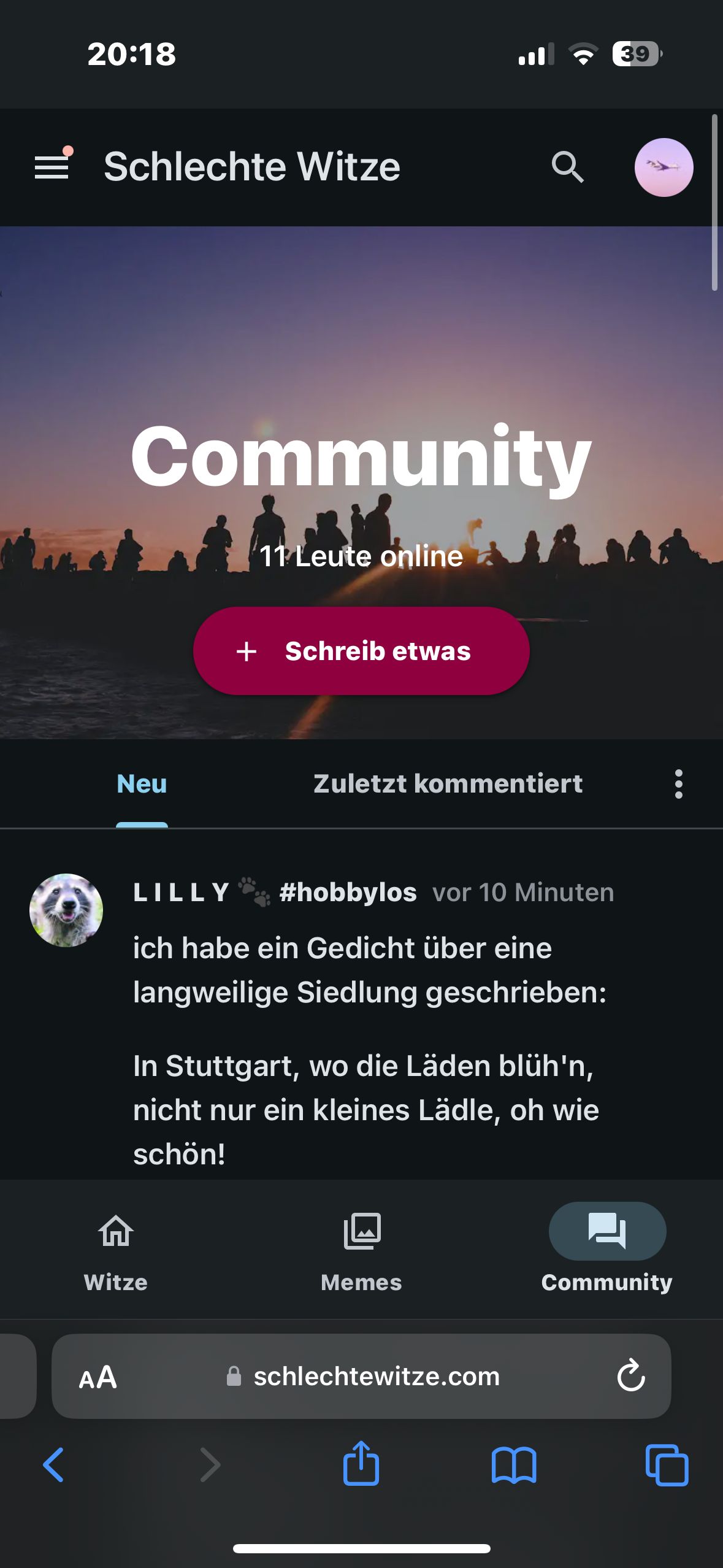Screen dimensions: 723x1568
Task: View LILLY's raccoon profile picture
Action: (x=66, y=910)
